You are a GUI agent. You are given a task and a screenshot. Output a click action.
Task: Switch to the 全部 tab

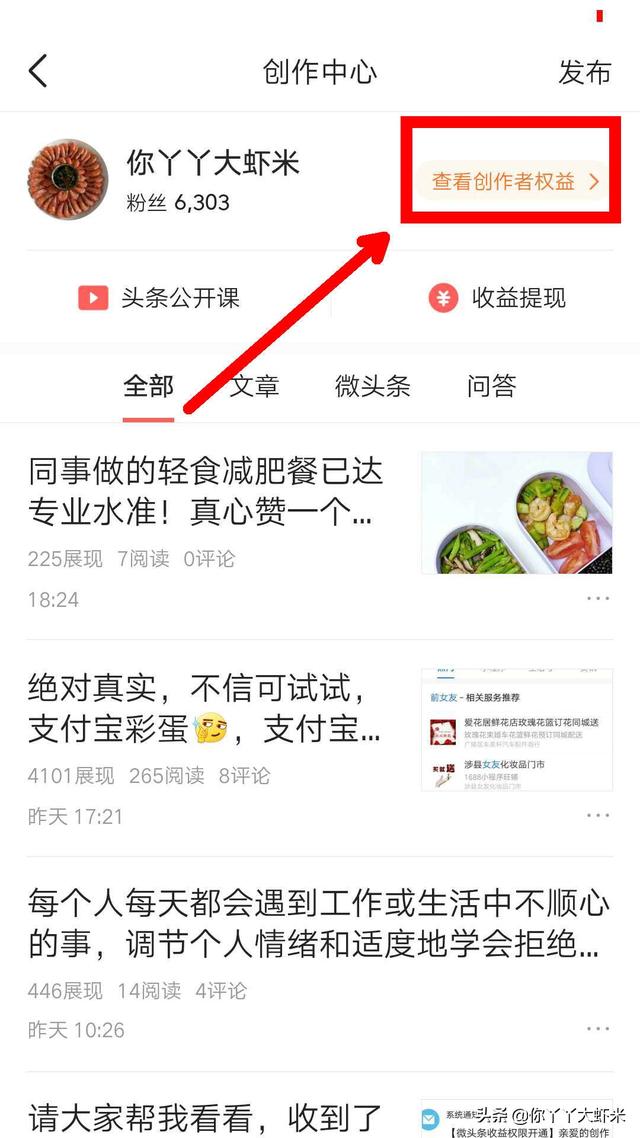(149, 386)
